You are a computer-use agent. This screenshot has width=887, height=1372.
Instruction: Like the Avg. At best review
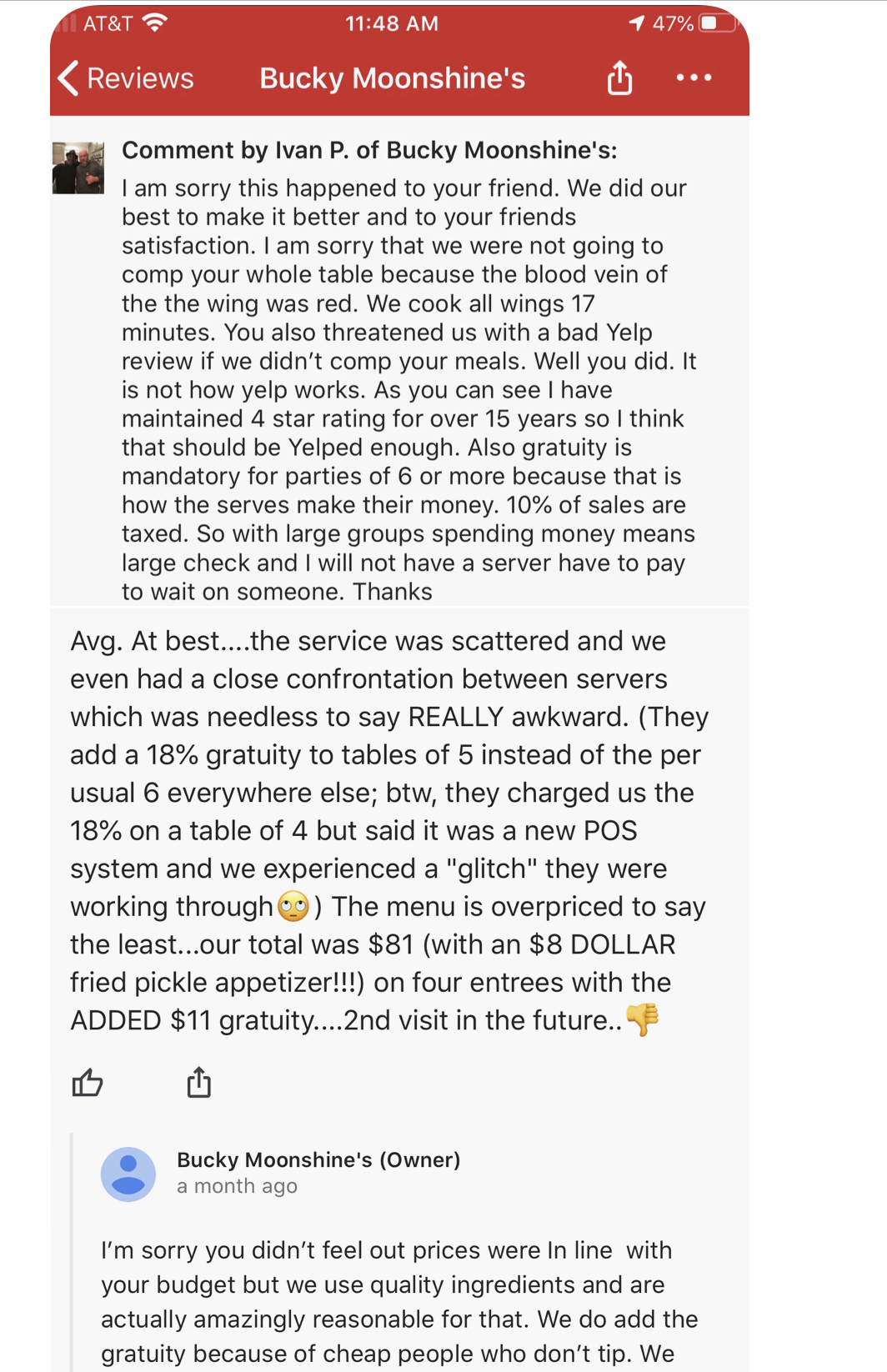(88, 1083)
